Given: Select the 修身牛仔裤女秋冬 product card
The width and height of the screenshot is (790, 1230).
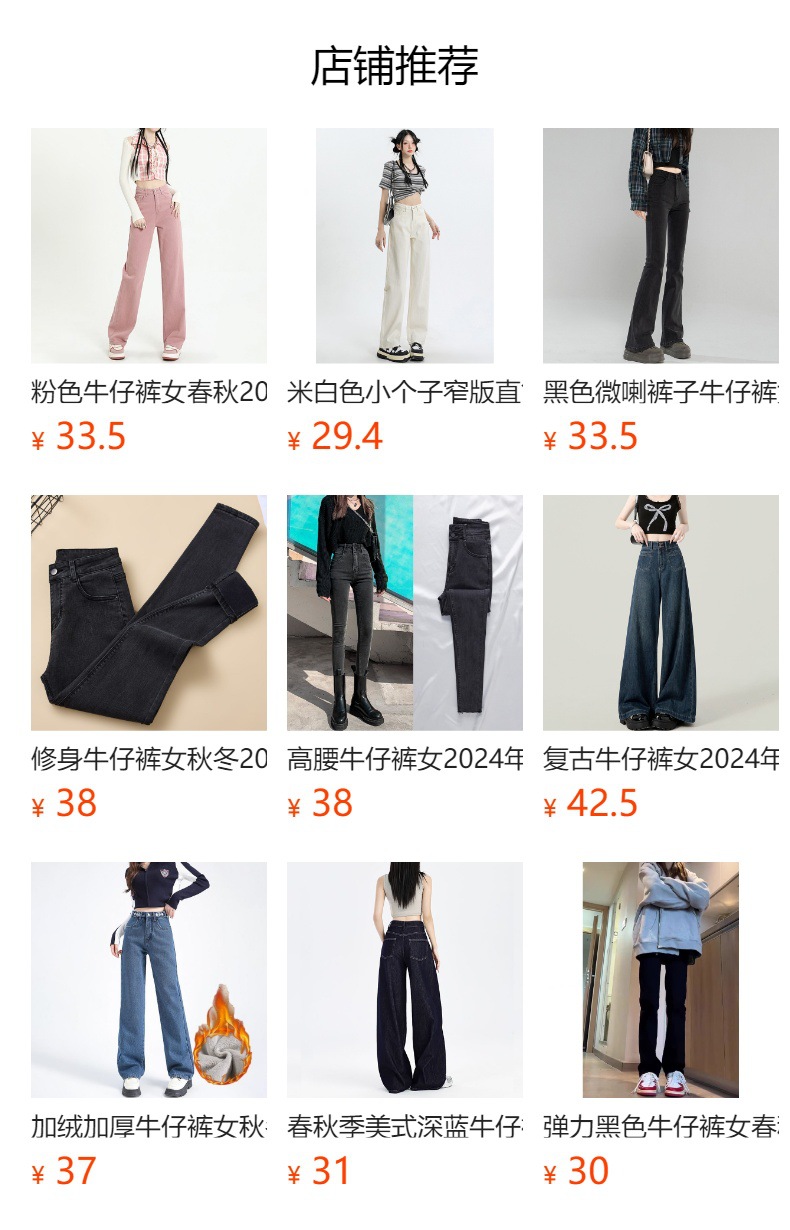Looking at the screenshot, I should (149, 613).
